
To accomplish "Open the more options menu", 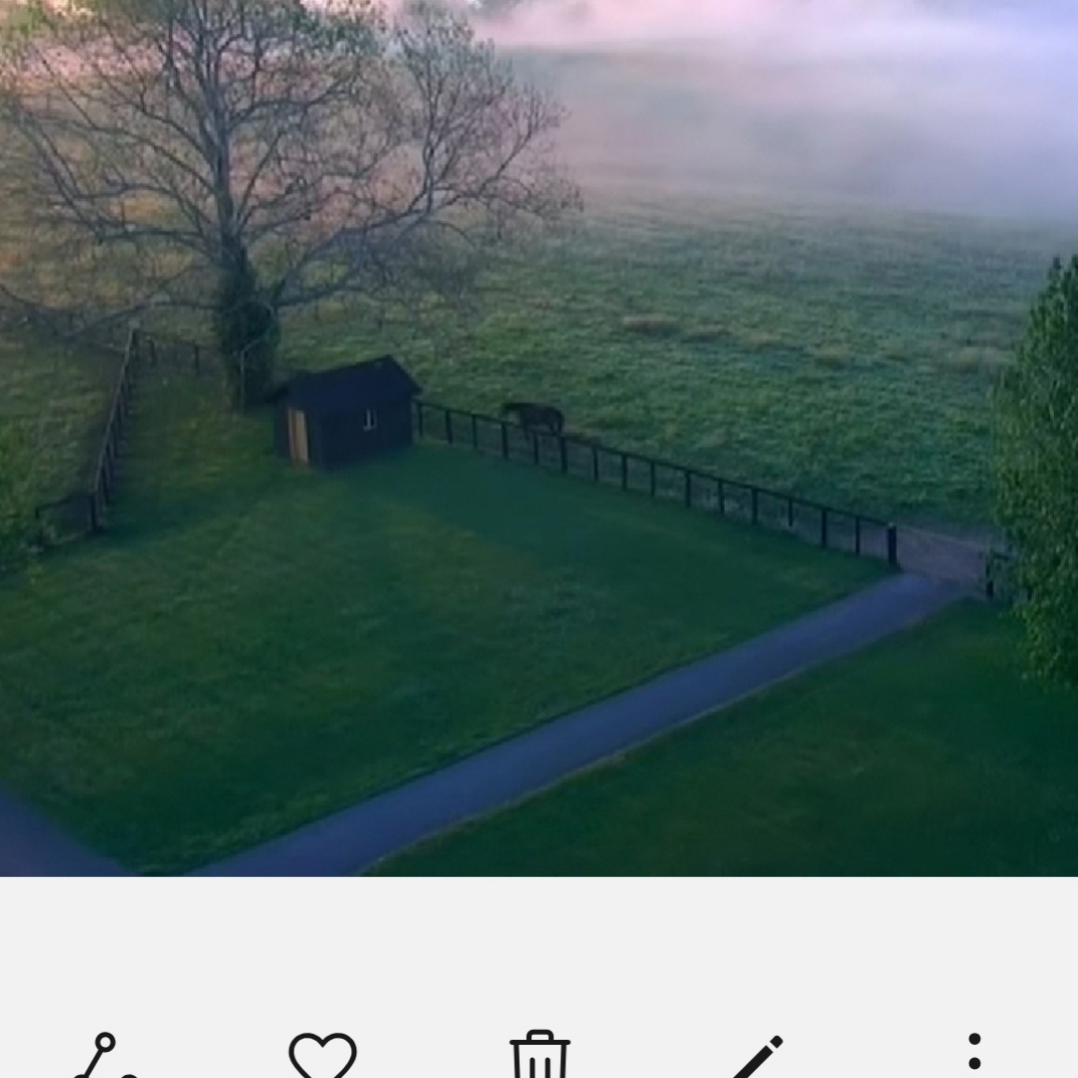I will click(974, 1052).
